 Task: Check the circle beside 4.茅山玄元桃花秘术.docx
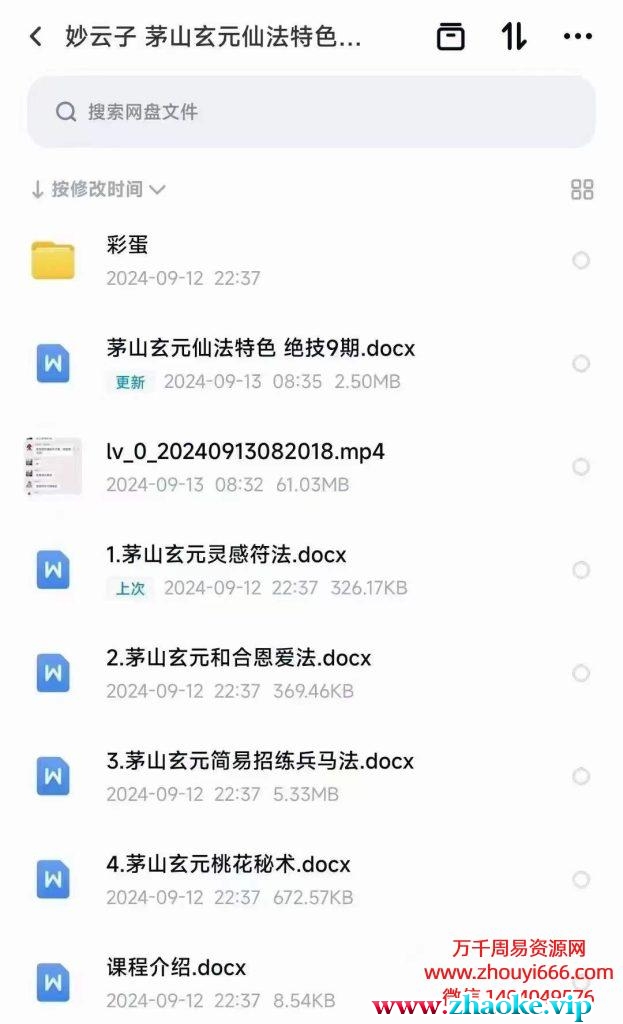tap(581, 879)
